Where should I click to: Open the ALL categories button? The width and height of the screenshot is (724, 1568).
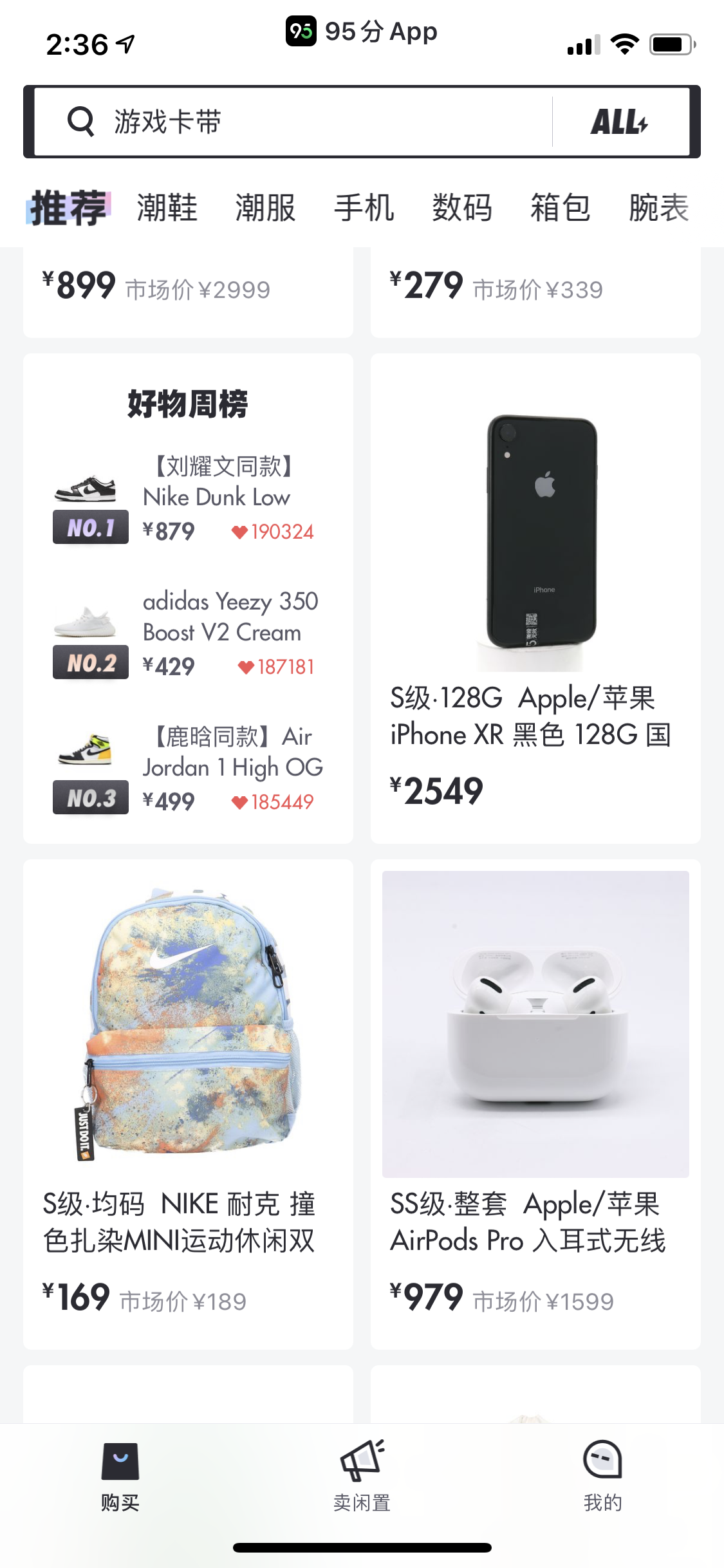pyautogui.click(x=619, y=122)
